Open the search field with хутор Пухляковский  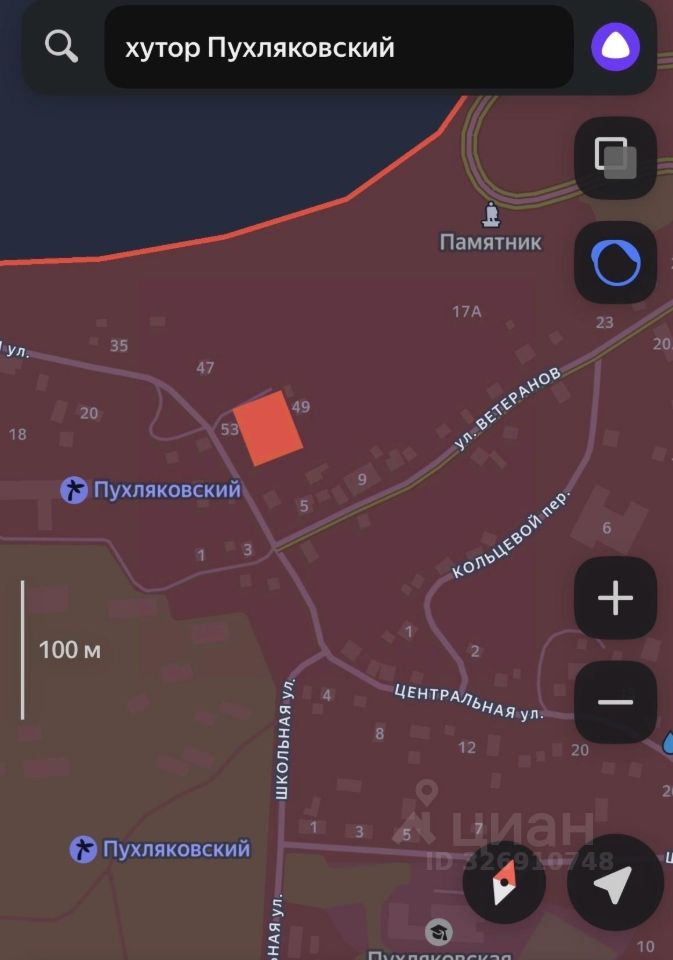pos(338,47)
